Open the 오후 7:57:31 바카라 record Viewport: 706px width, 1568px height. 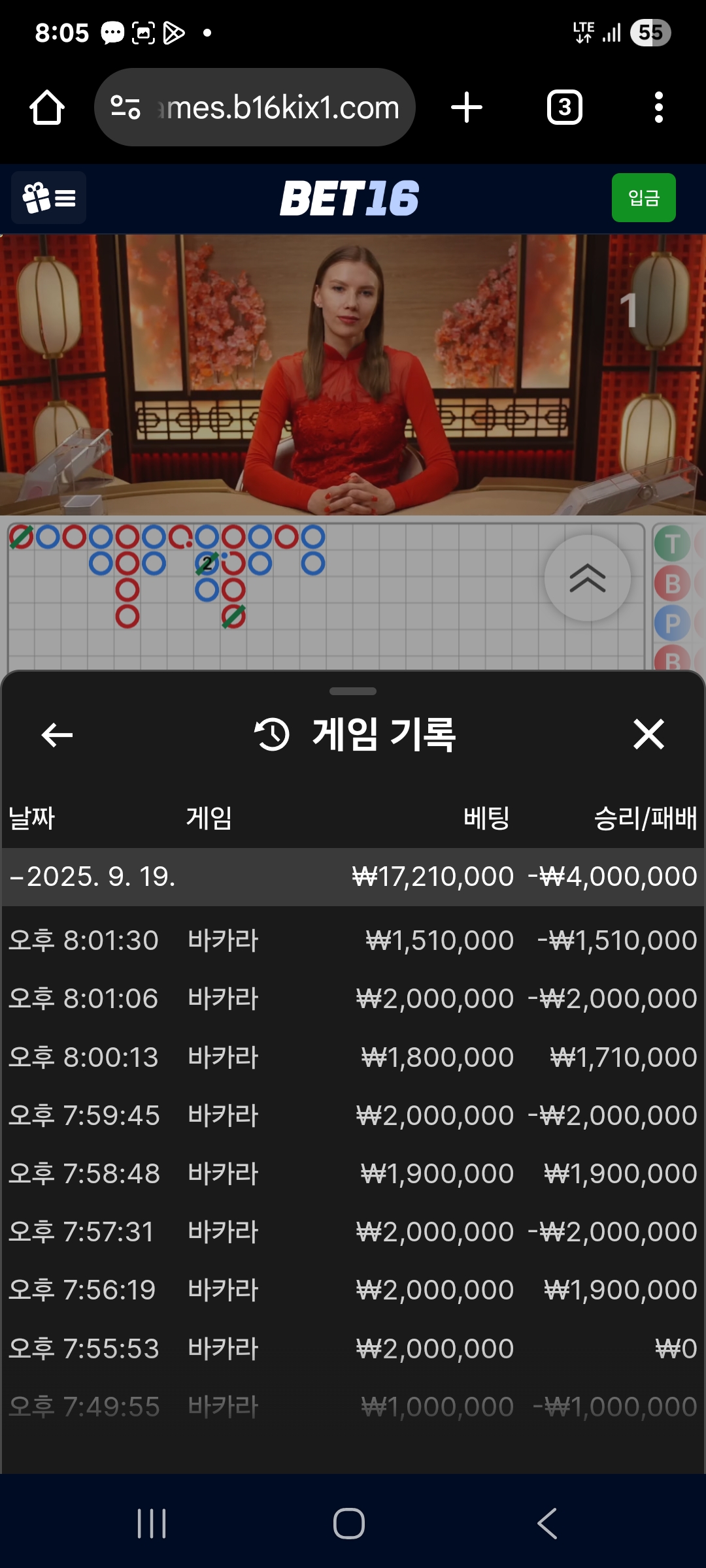tap(353, 1232)
